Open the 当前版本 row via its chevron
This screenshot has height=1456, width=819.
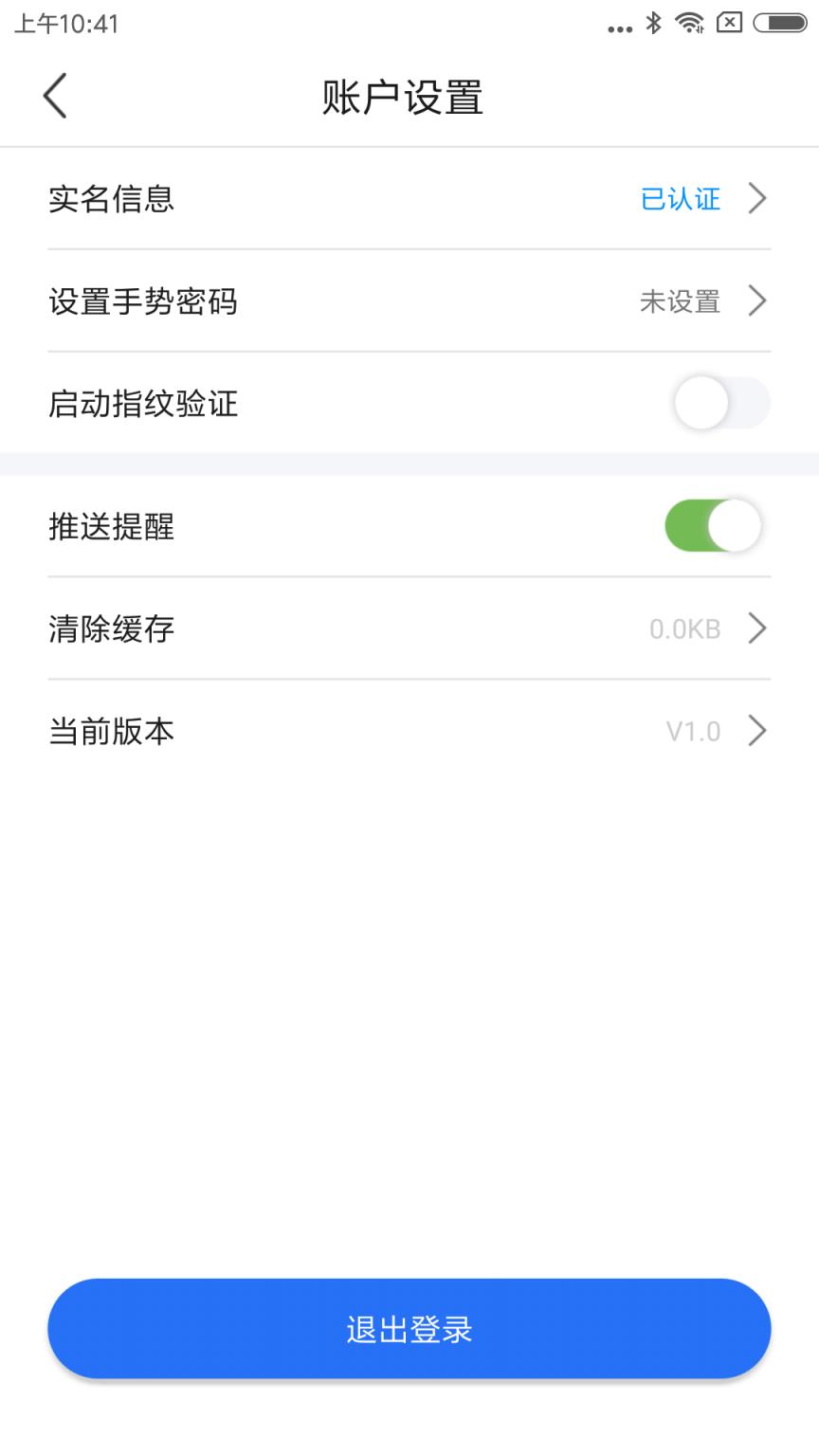coord(757,731)
